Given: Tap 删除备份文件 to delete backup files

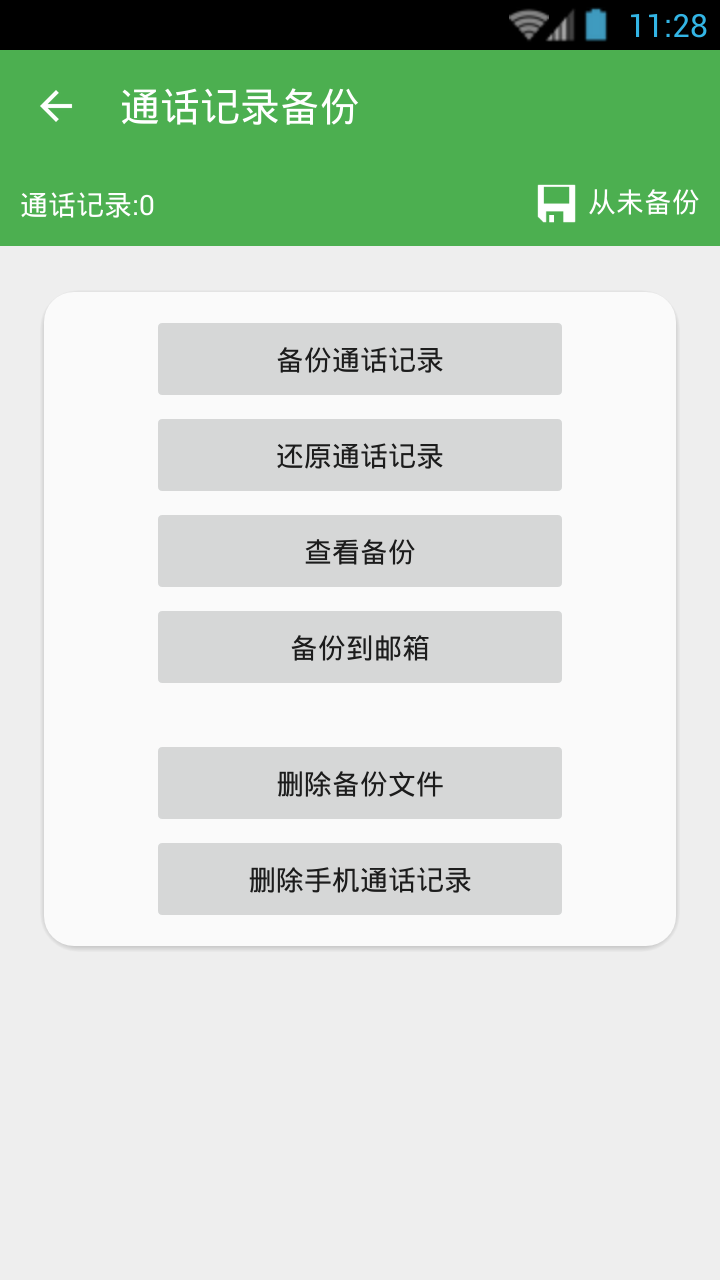Looking at the screenshot, I should point(359,782).
